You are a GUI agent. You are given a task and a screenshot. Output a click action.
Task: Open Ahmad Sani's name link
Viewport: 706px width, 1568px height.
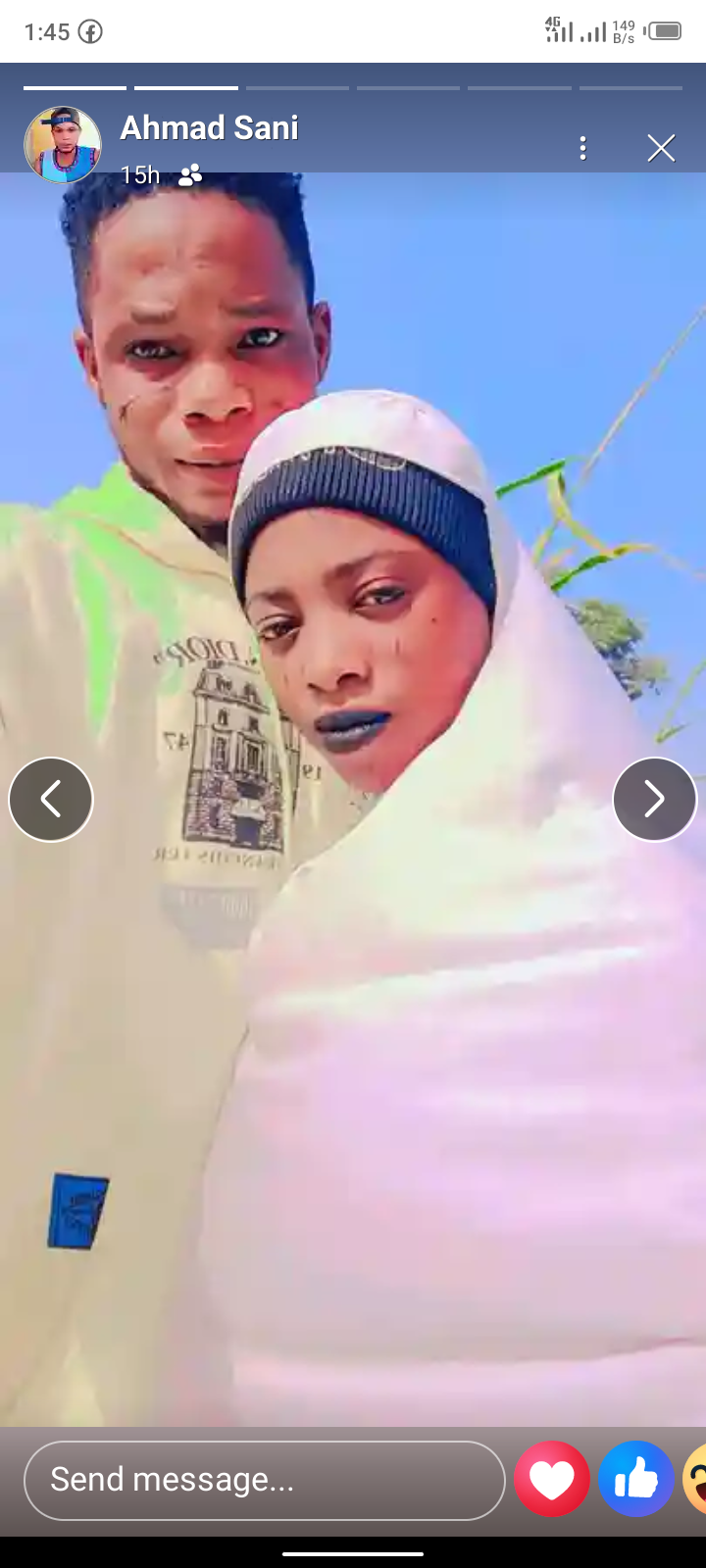click(209, 128)
